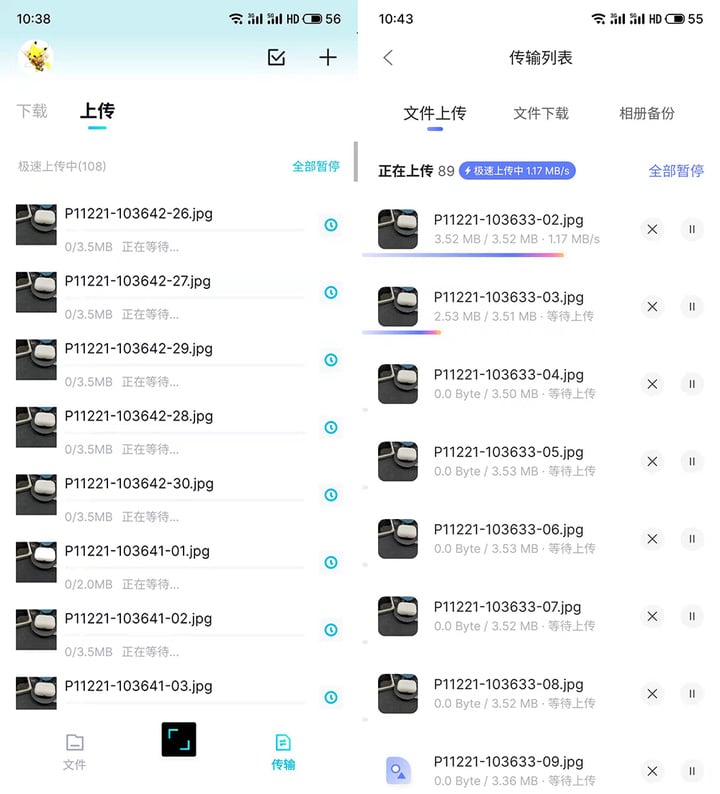Pause the queued P11221-103633-08.jpg upload
720x794 pixels.
(x=691, y=693)
